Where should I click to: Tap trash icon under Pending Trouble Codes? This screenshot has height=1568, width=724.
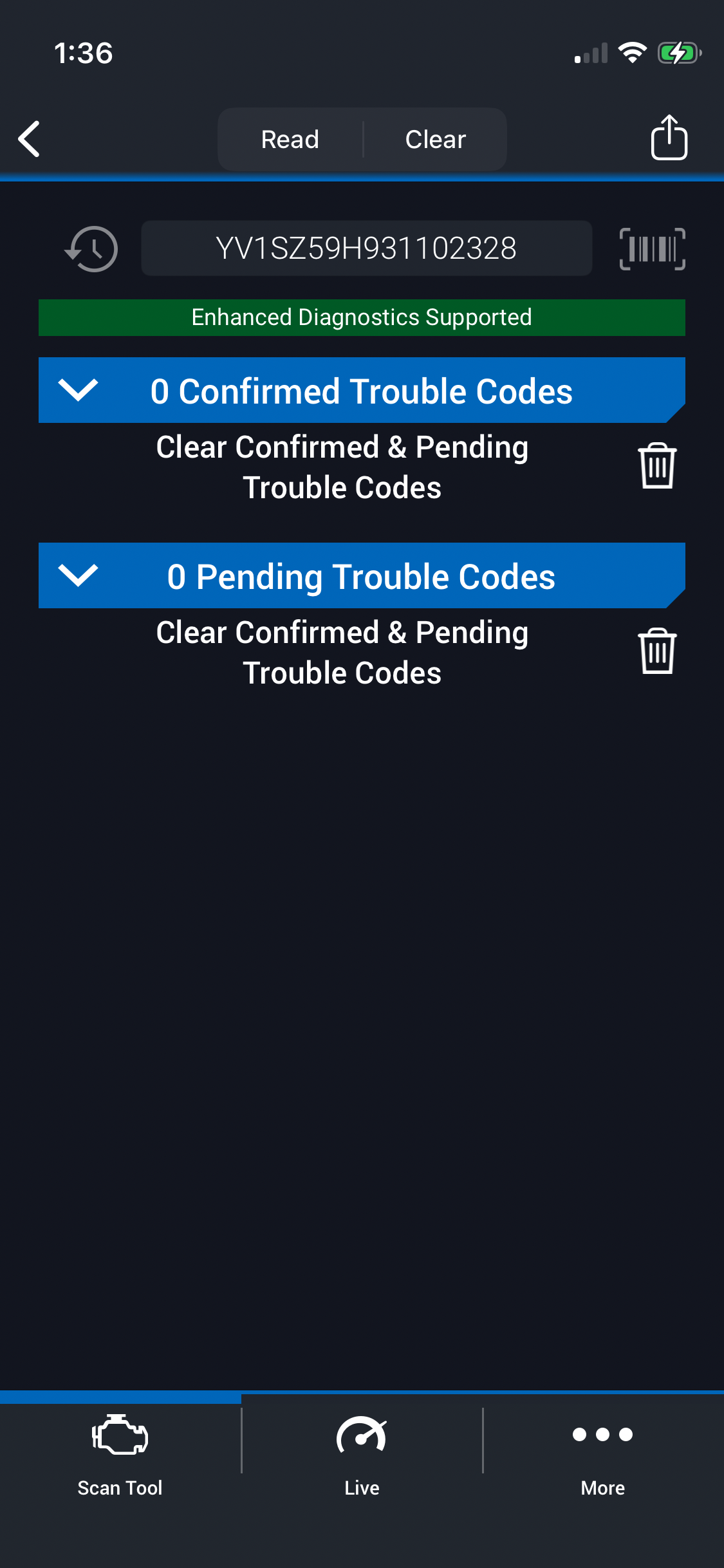pos(657,651)
